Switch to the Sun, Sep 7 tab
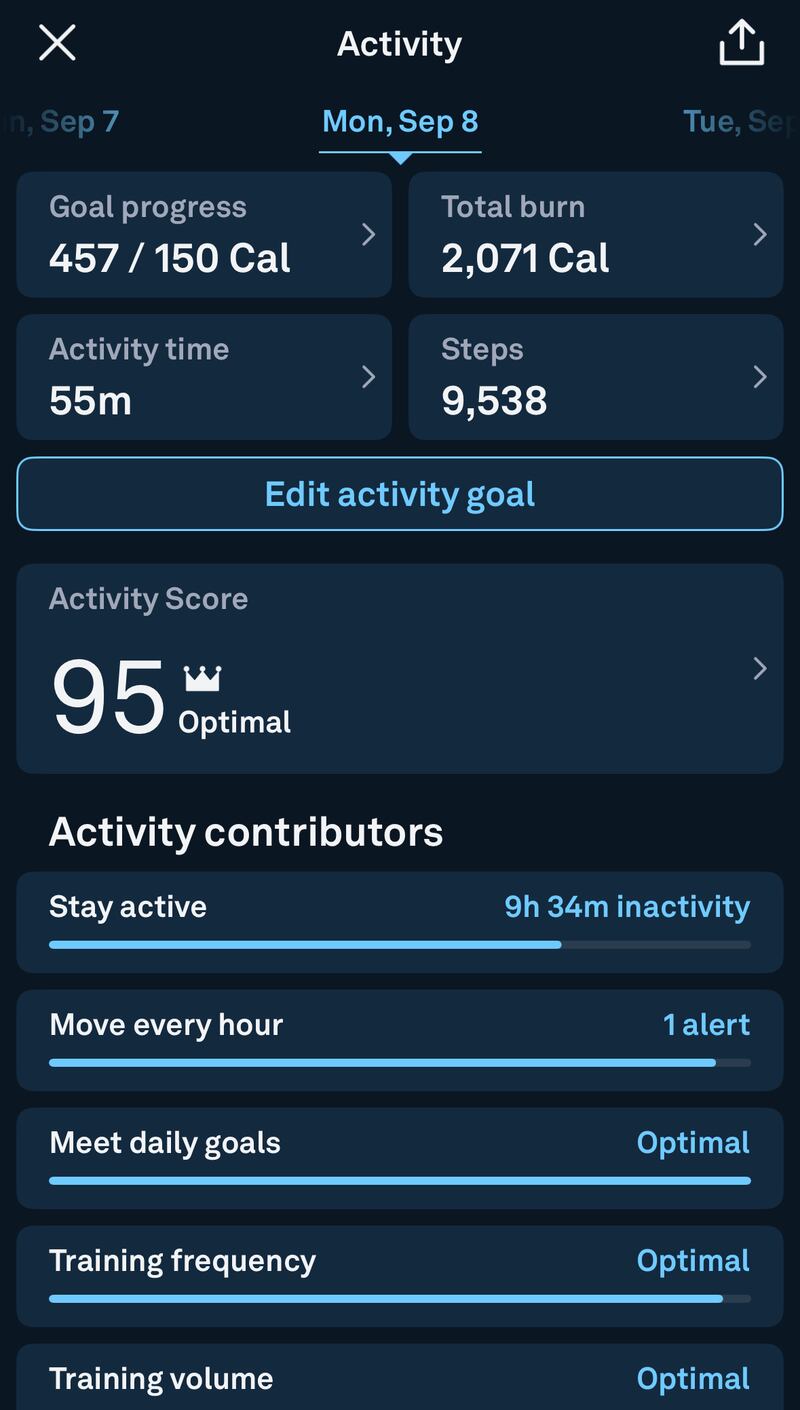800x1410 pixels. 60,120
